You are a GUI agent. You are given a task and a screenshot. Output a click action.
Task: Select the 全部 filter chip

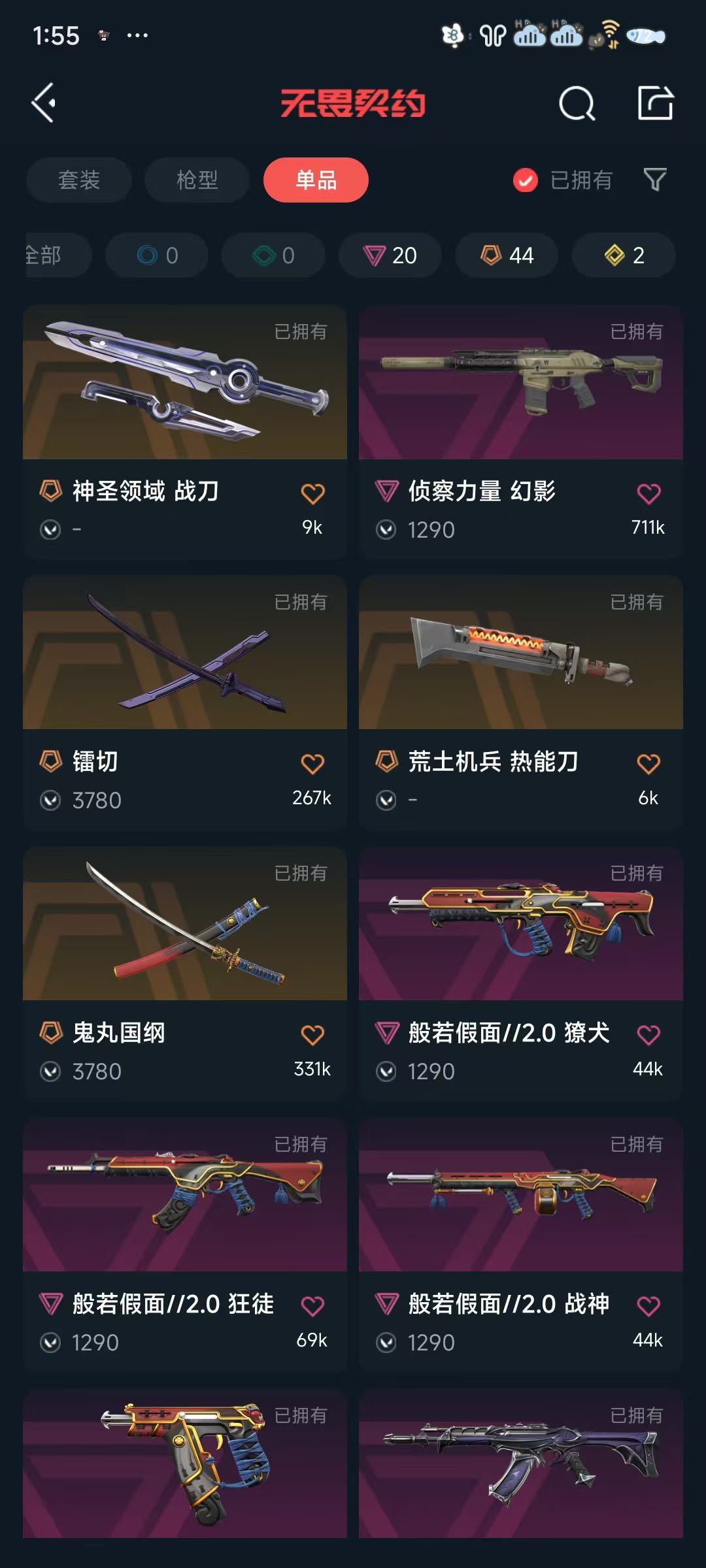coord(58,255)
